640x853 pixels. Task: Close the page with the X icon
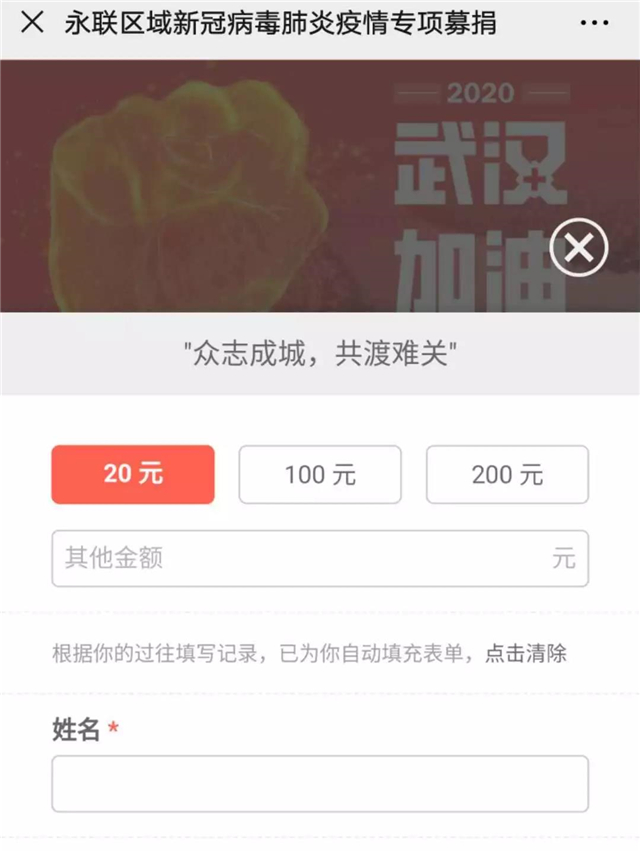point(32,23)
